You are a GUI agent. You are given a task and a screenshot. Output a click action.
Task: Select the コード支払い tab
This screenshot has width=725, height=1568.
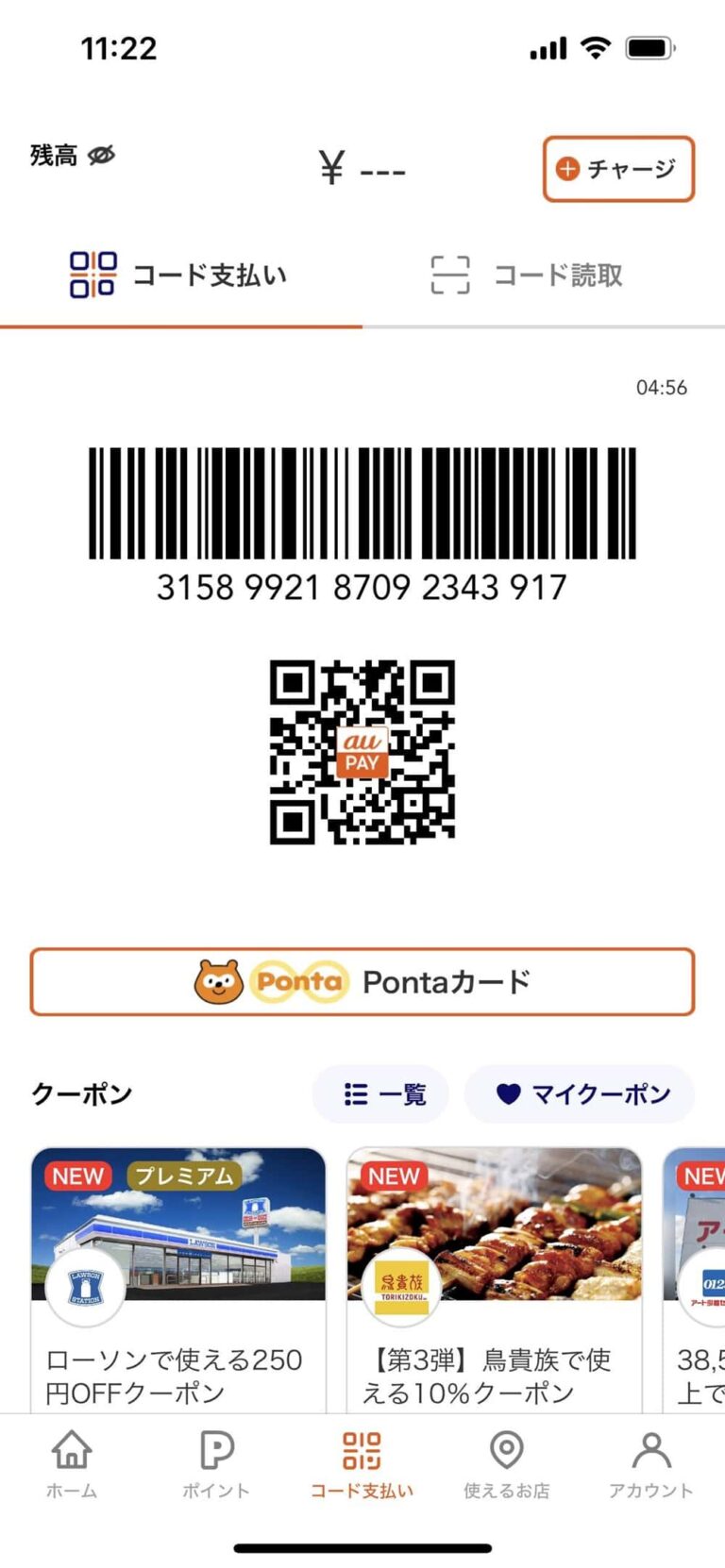pyautogui.click(x=179, y=275)
